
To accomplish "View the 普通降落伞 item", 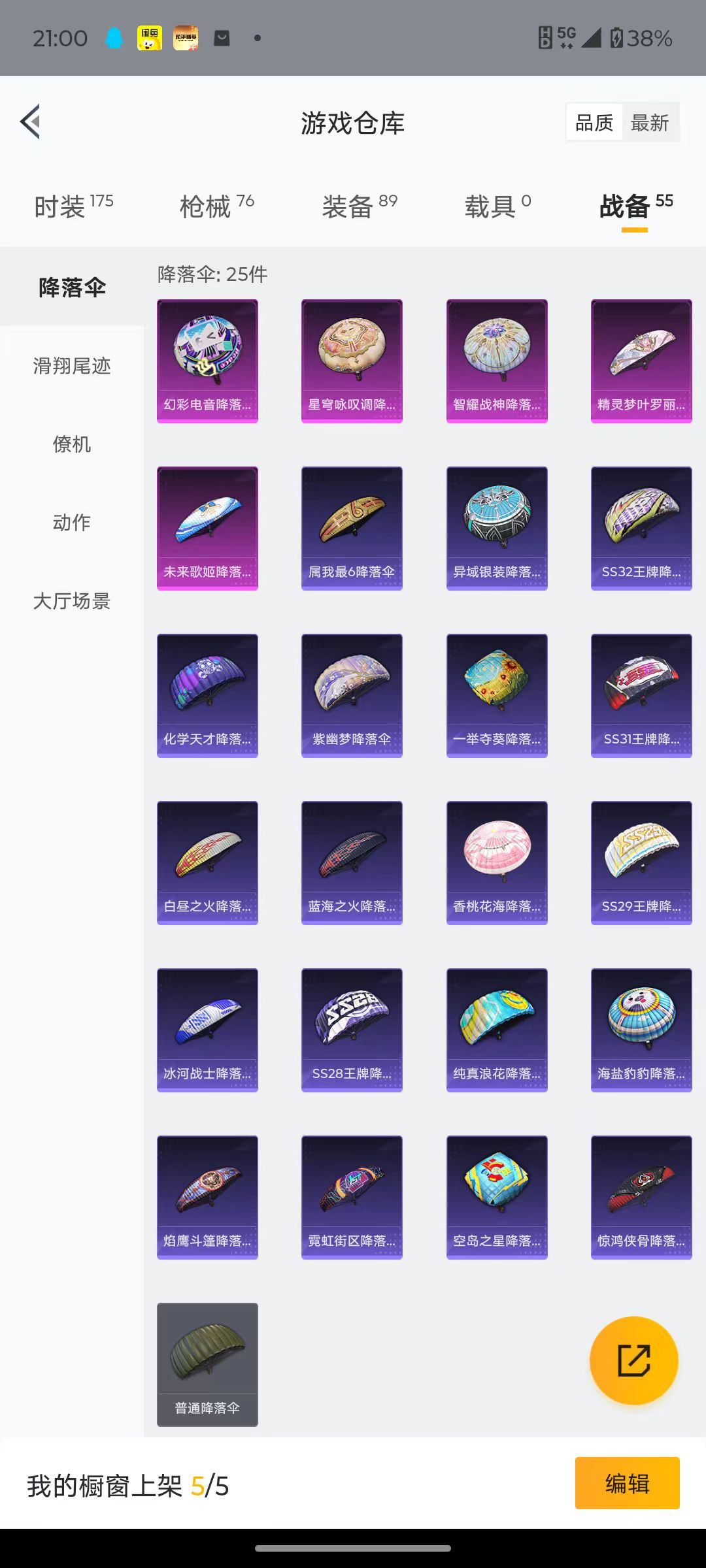I will (207, 1365).
